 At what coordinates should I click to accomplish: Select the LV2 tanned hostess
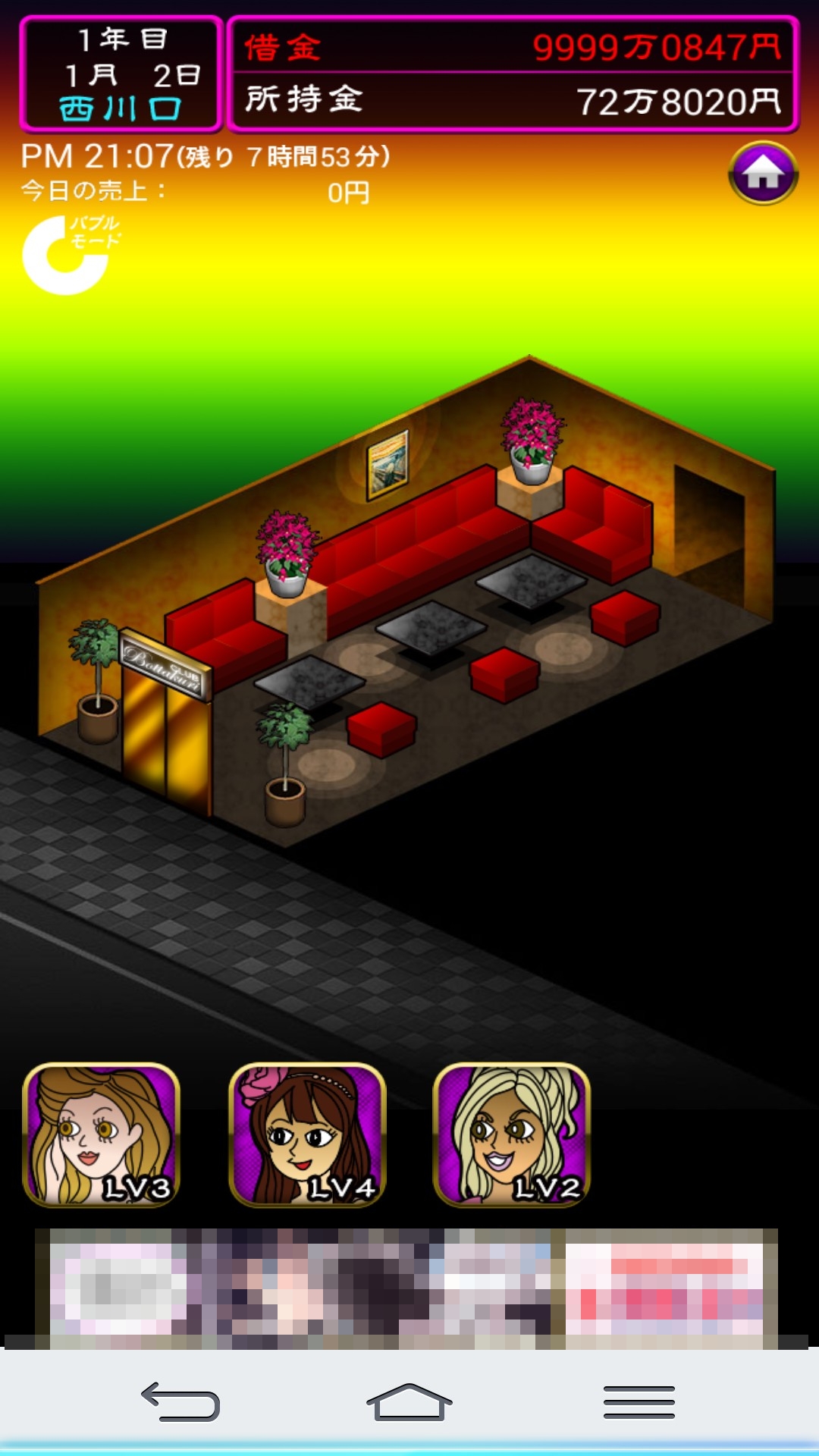(x=512, y=1134)
